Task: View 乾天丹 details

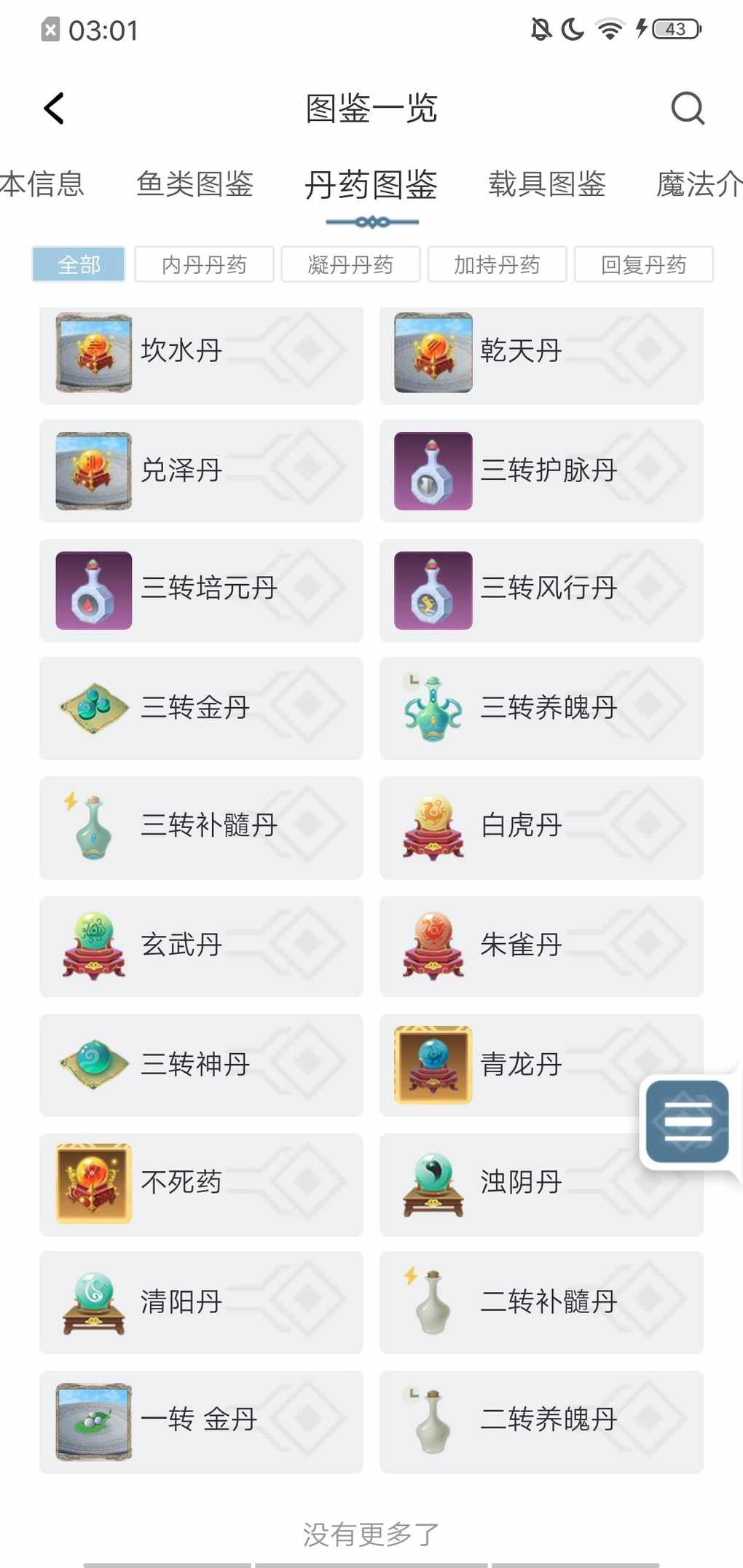Action: coord(541,352)
